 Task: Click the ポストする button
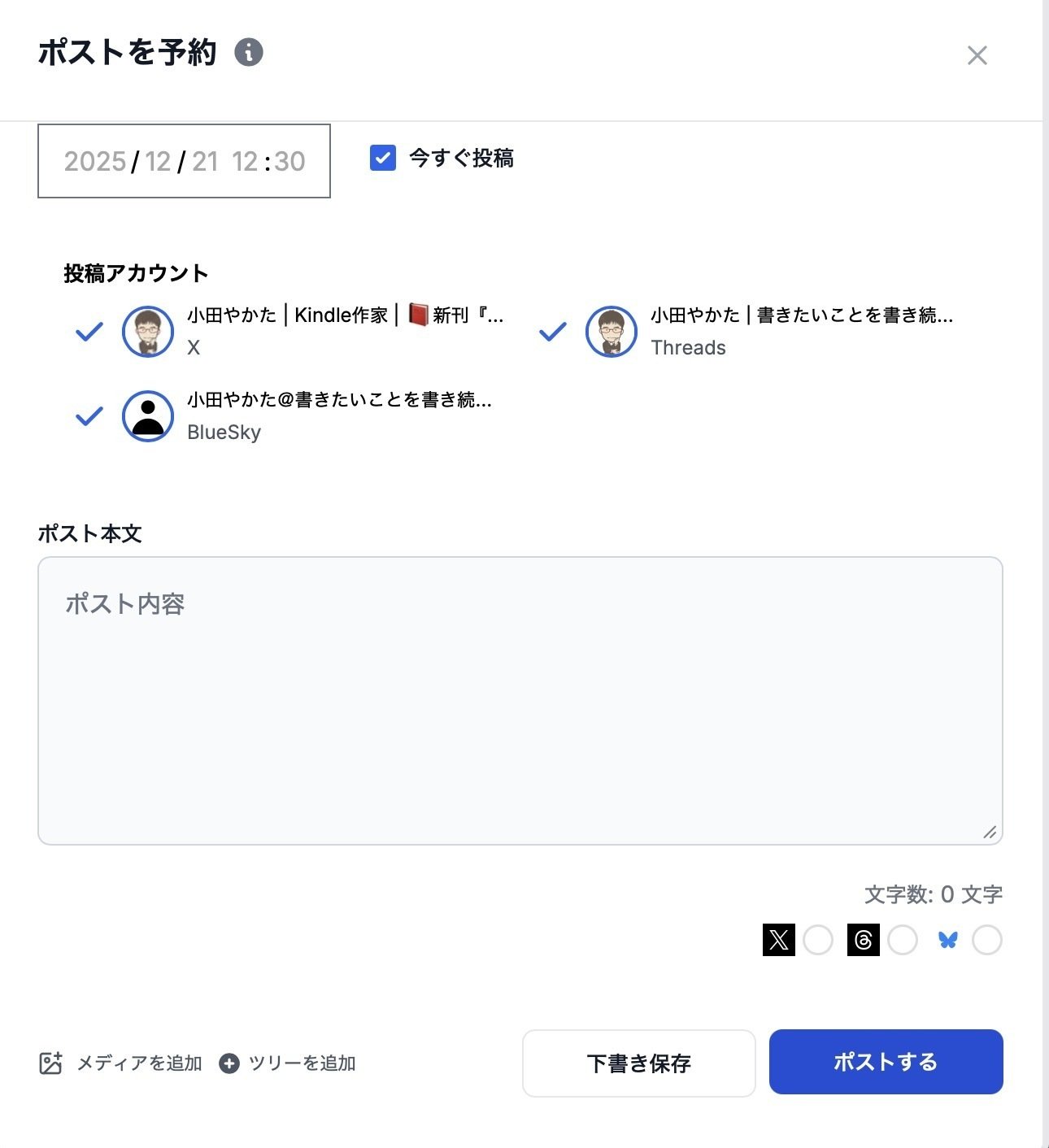[x=886, y=1062]
